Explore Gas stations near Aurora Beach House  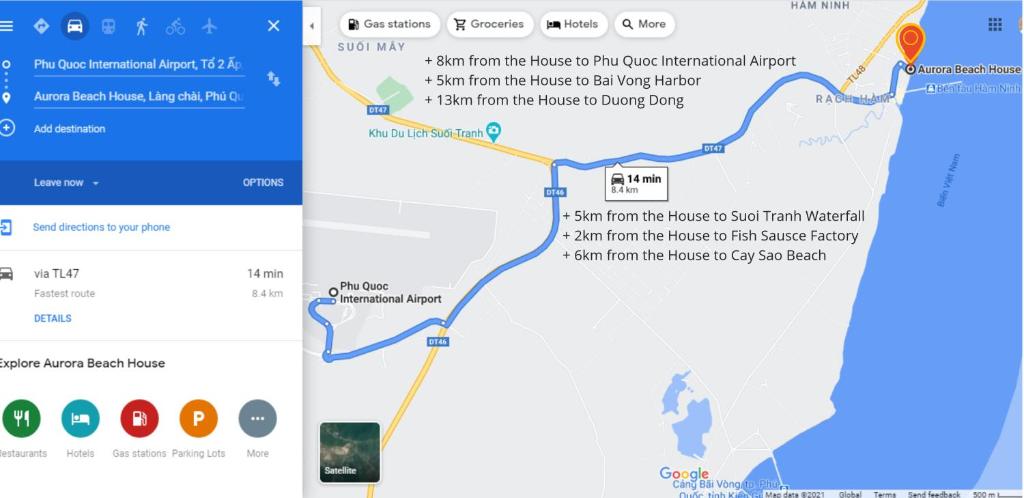[139, 418]
